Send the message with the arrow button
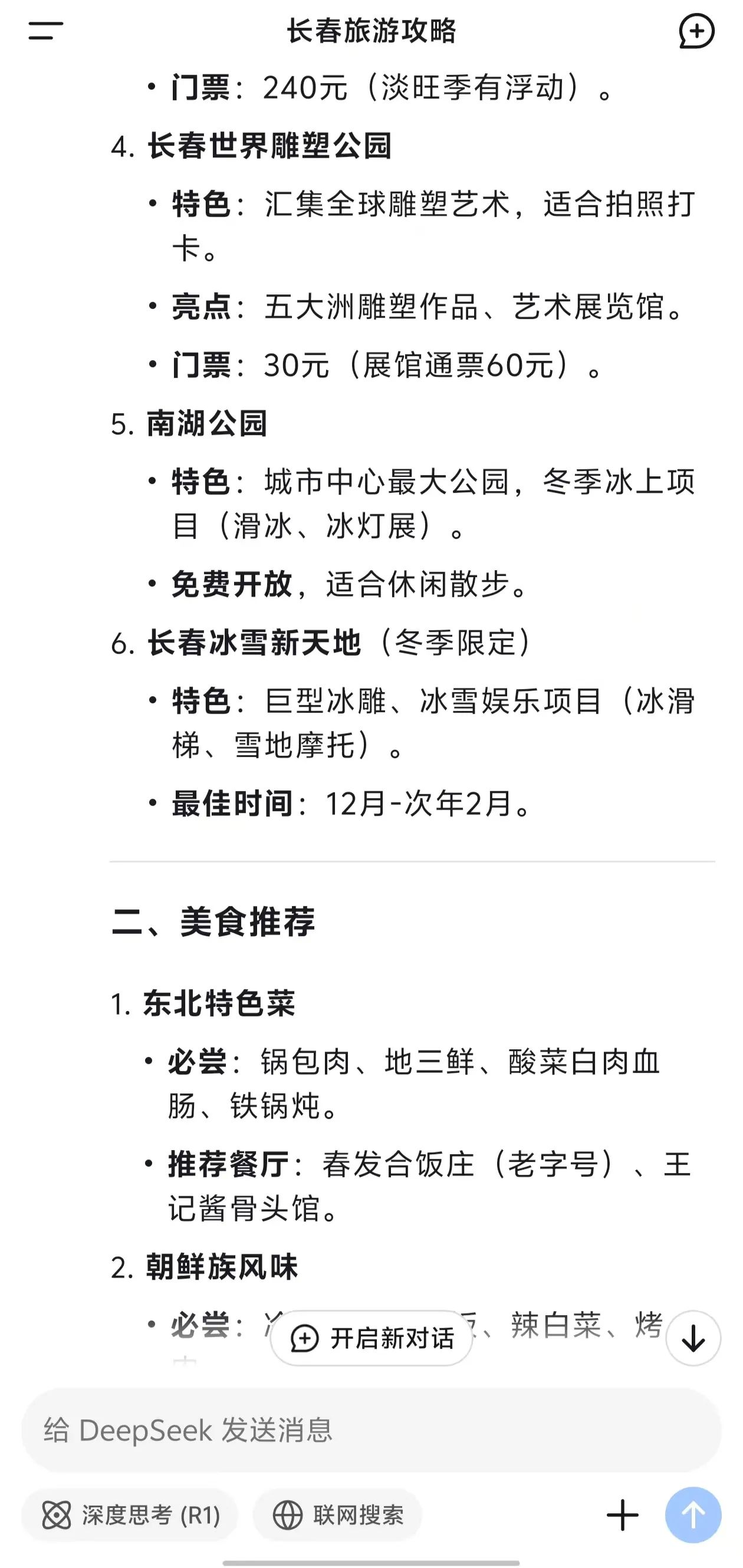Screen dimensions: 743x1568 pos(693,1515)
